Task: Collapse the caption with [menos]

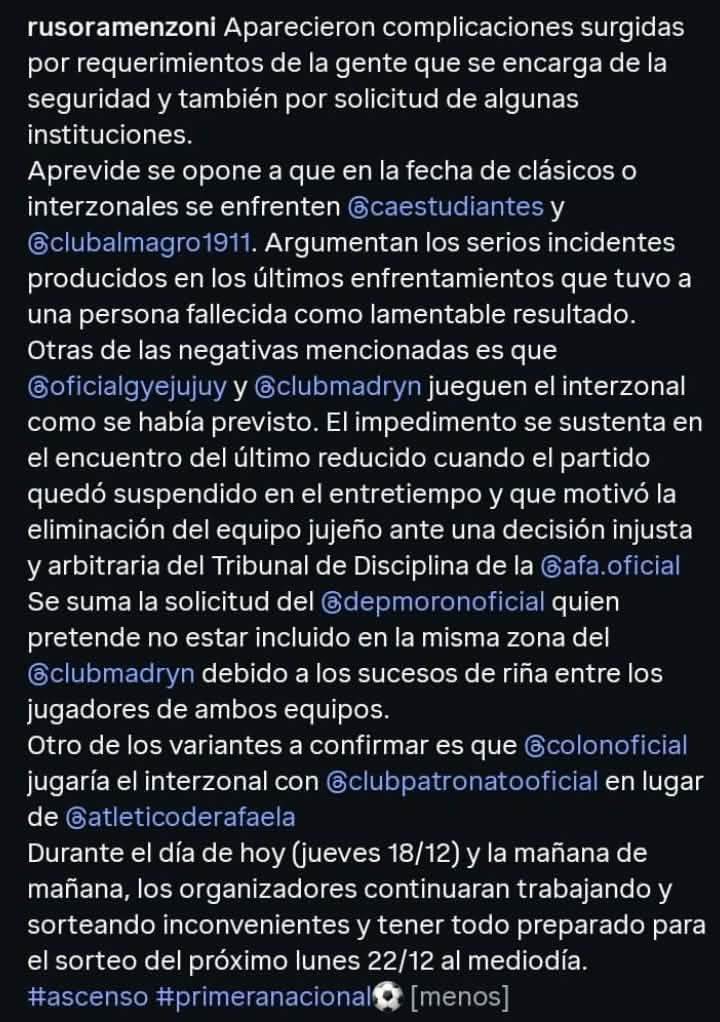Action: point(460,996)
